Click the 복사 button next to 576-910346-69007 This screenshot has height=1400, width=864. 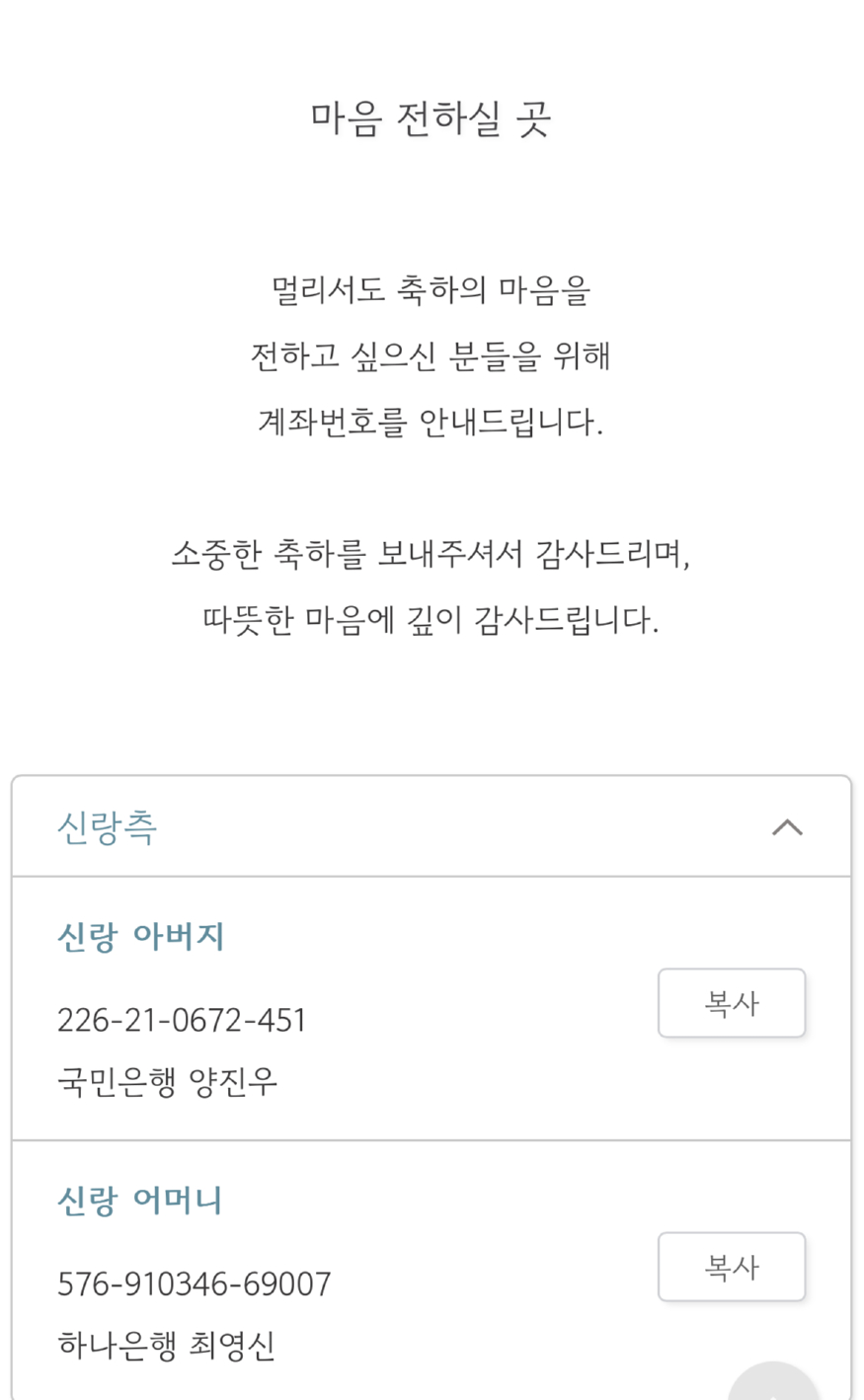point(731,1267)
